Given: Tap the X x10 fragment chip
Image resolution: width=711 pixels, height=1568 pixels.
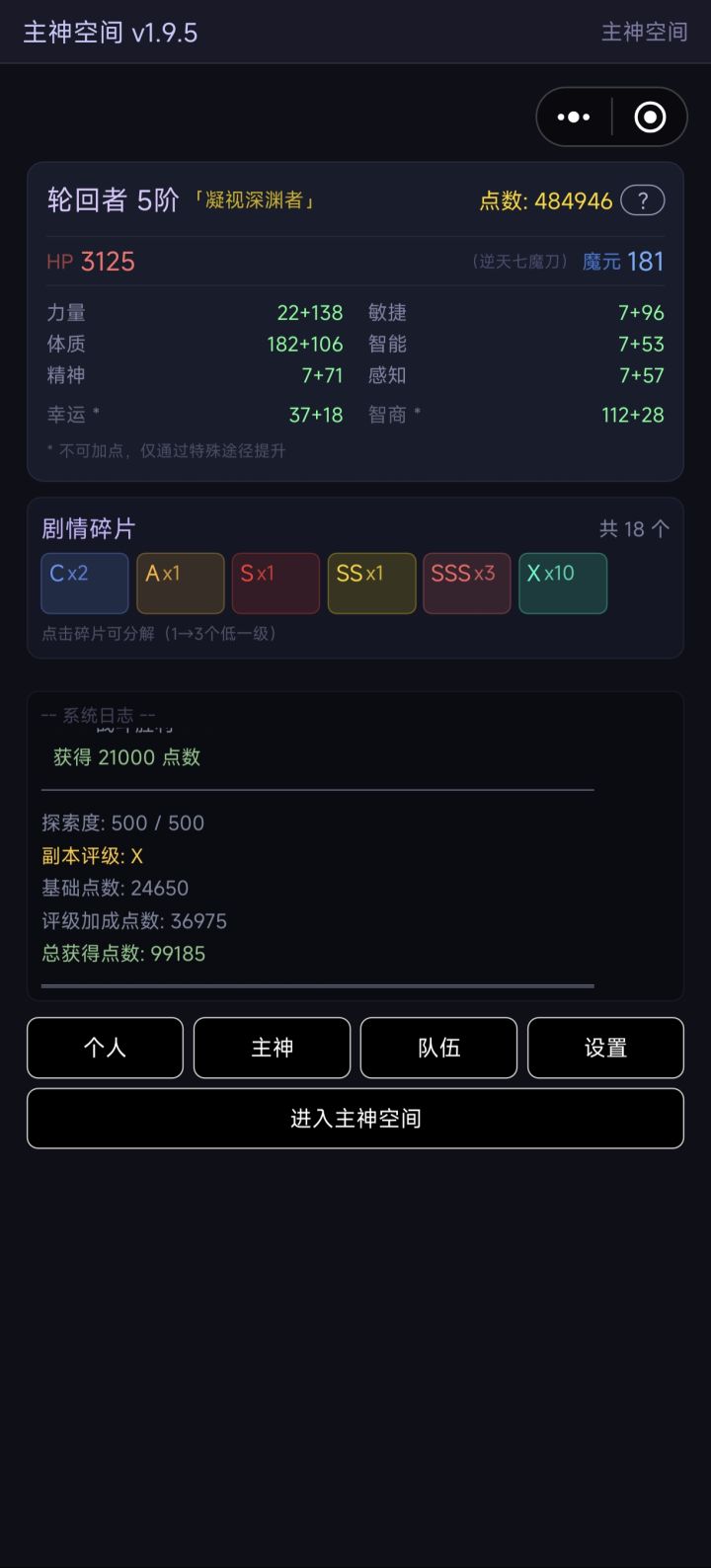Looking at the screenshot, I should (x=562, y=583).
